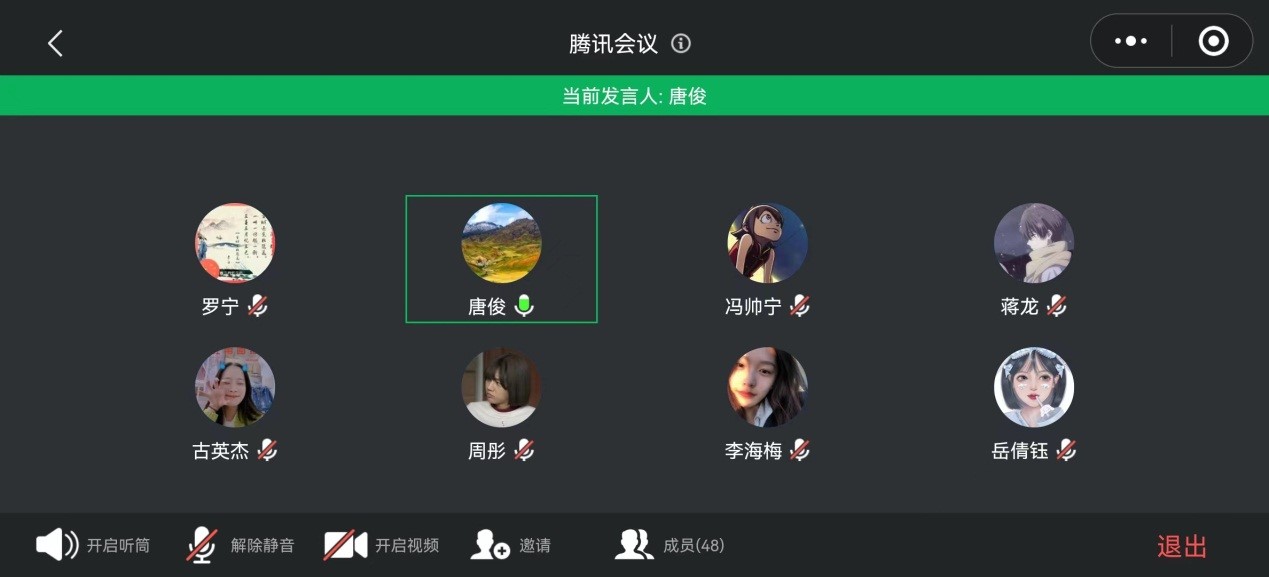Image resolution: width=1269 pixels, height=577 pixels.
Task: Start video with 开启视频
Action: [382, 545]
